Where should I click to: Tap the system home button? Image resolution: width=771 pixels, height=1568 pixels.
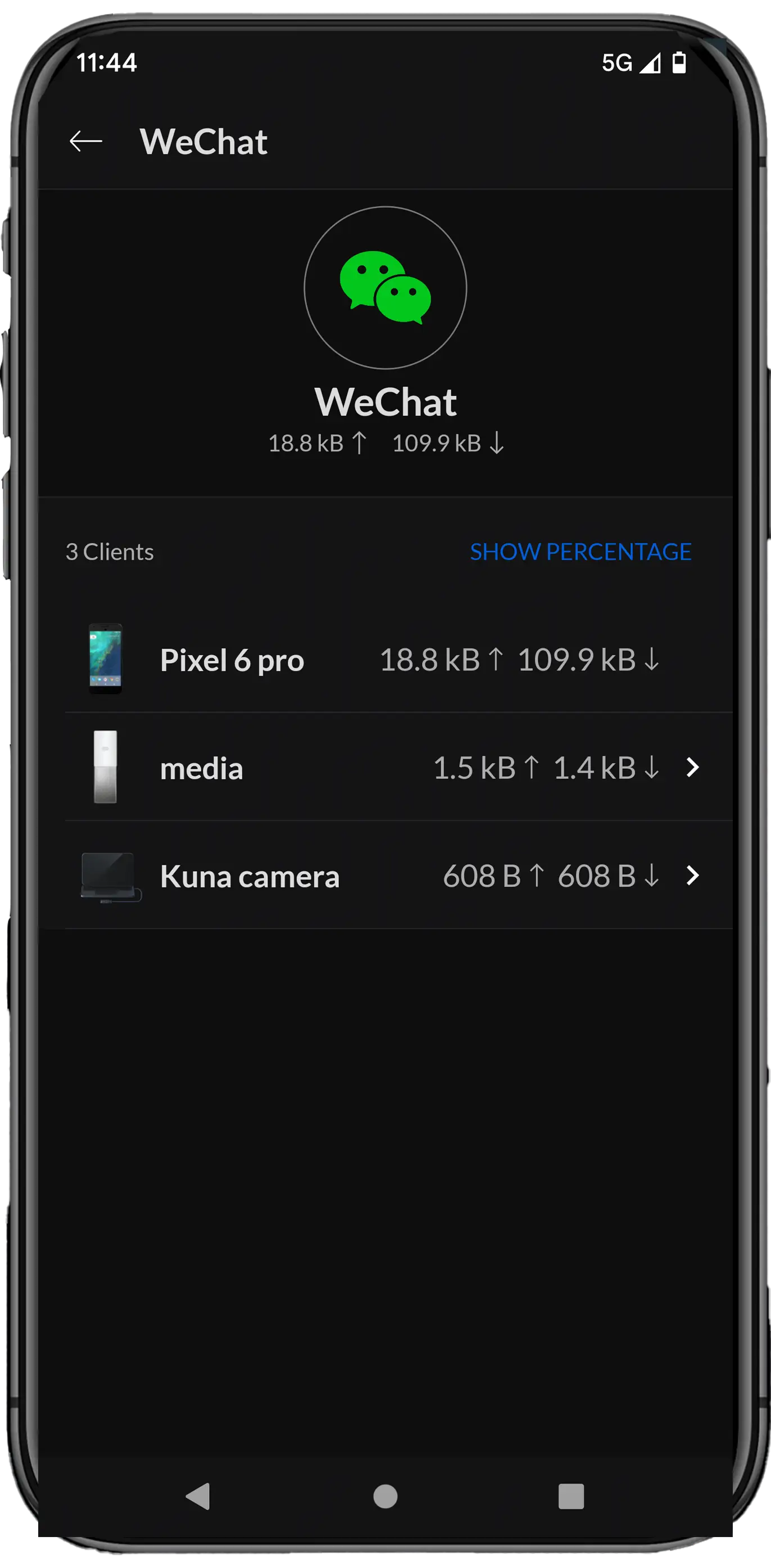pyautogui.click(x=385, y=1496)
